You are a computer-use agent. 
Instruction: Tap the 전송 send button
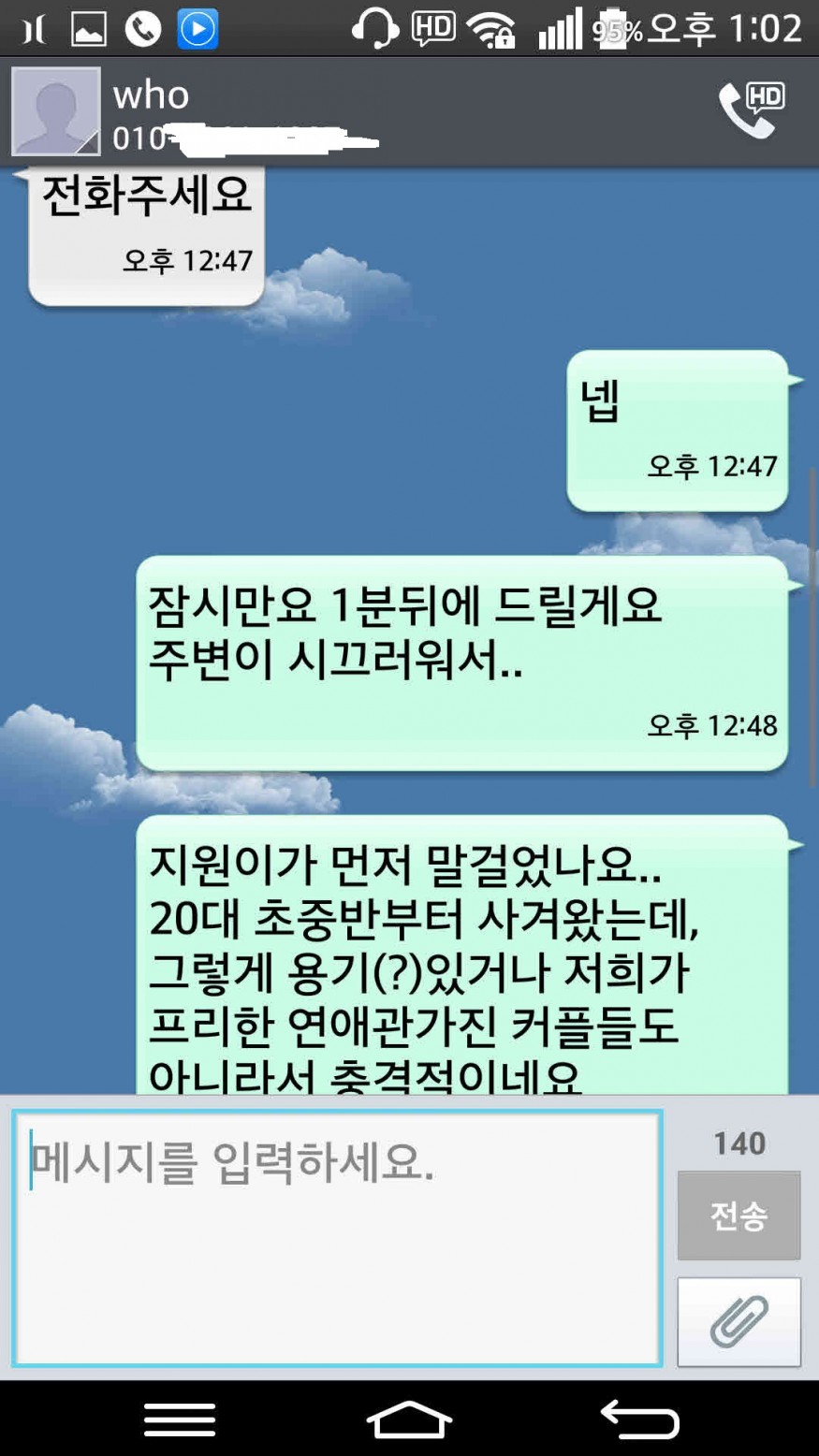click(739, 1216)
